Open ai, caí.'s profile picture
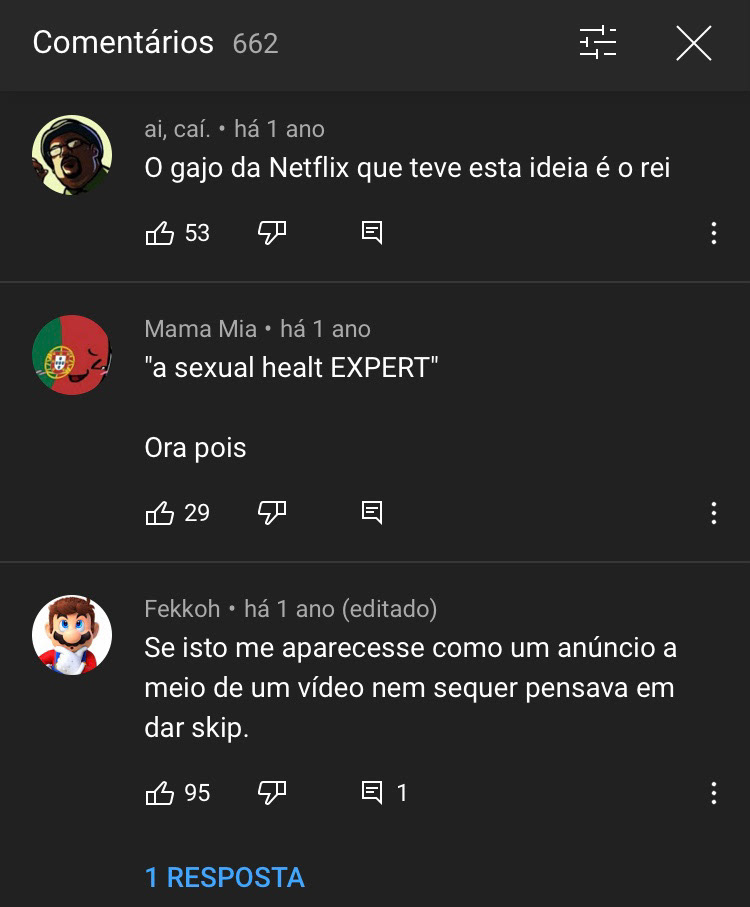The height and width of the screenshot is (907, 750). (72, 155)
